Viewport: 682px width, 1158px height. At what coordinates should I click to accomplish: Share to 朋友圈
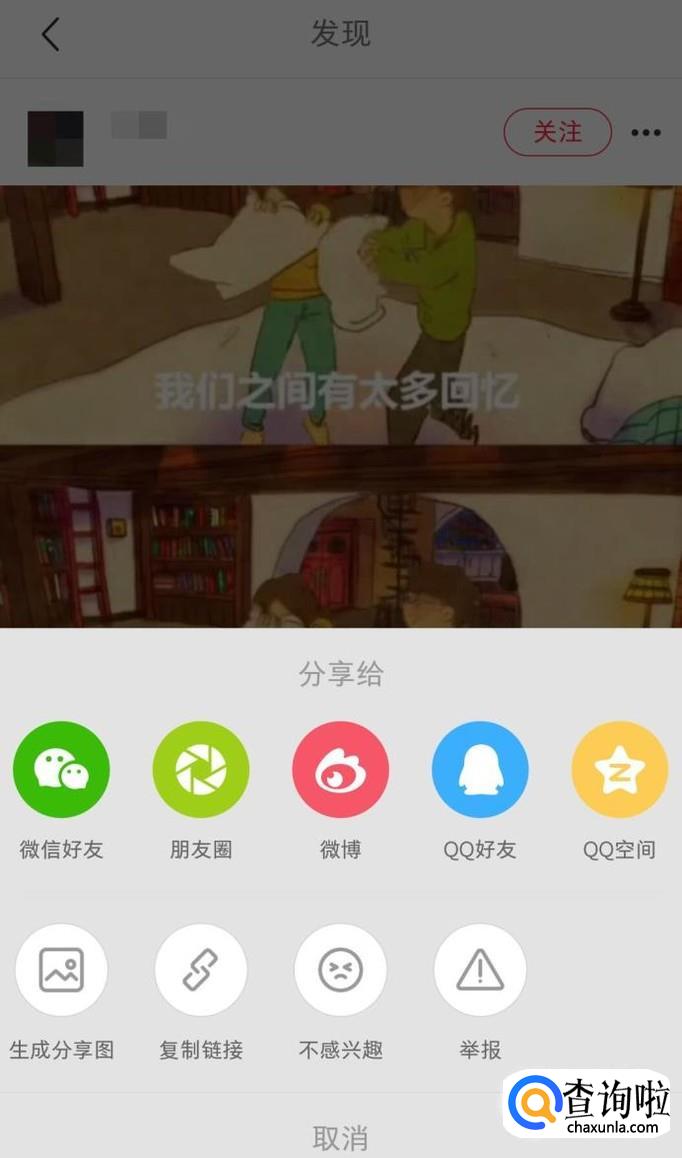point(201,770)
